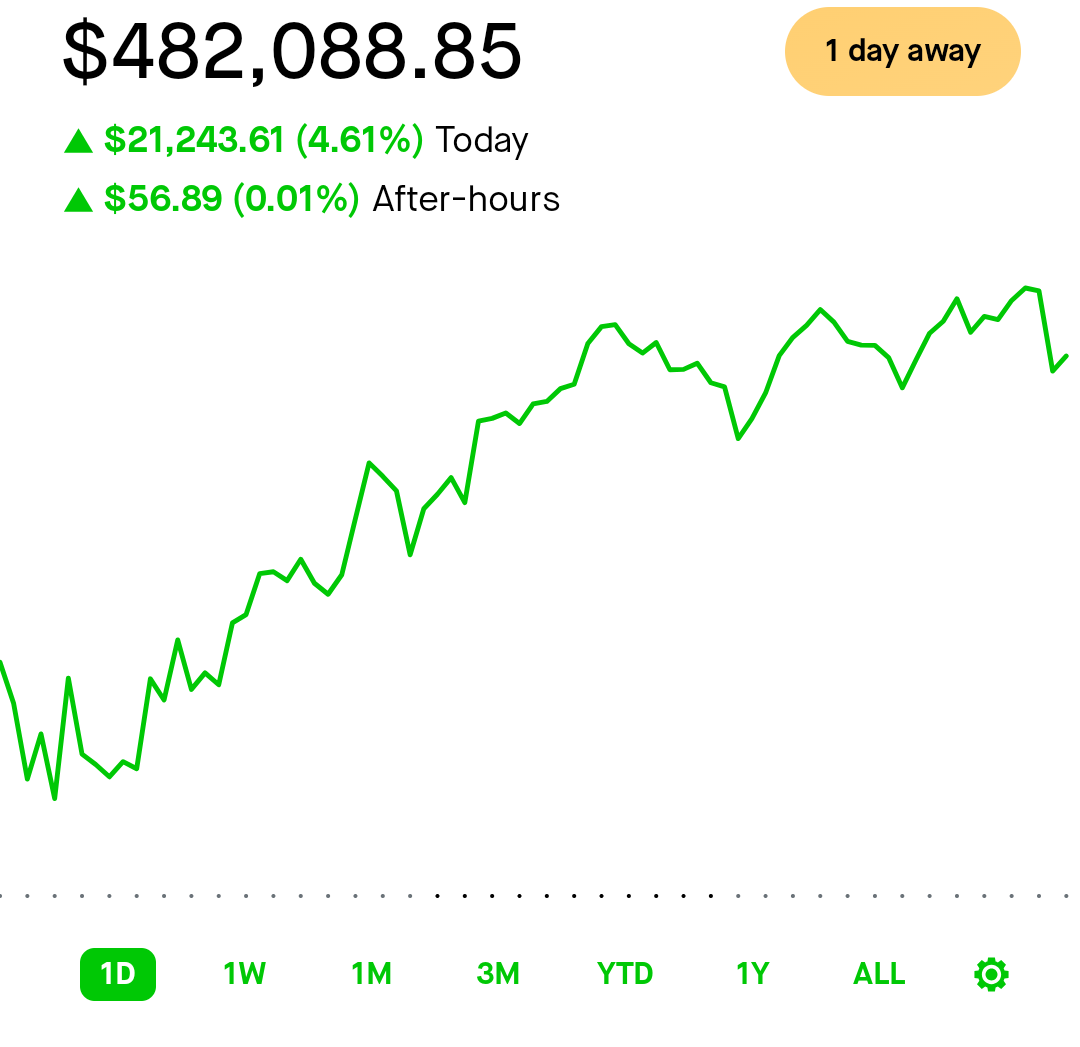Switch chart to 3M view
The width and height of the screenshot is (1080, 1047).
[x=498, y=974]
